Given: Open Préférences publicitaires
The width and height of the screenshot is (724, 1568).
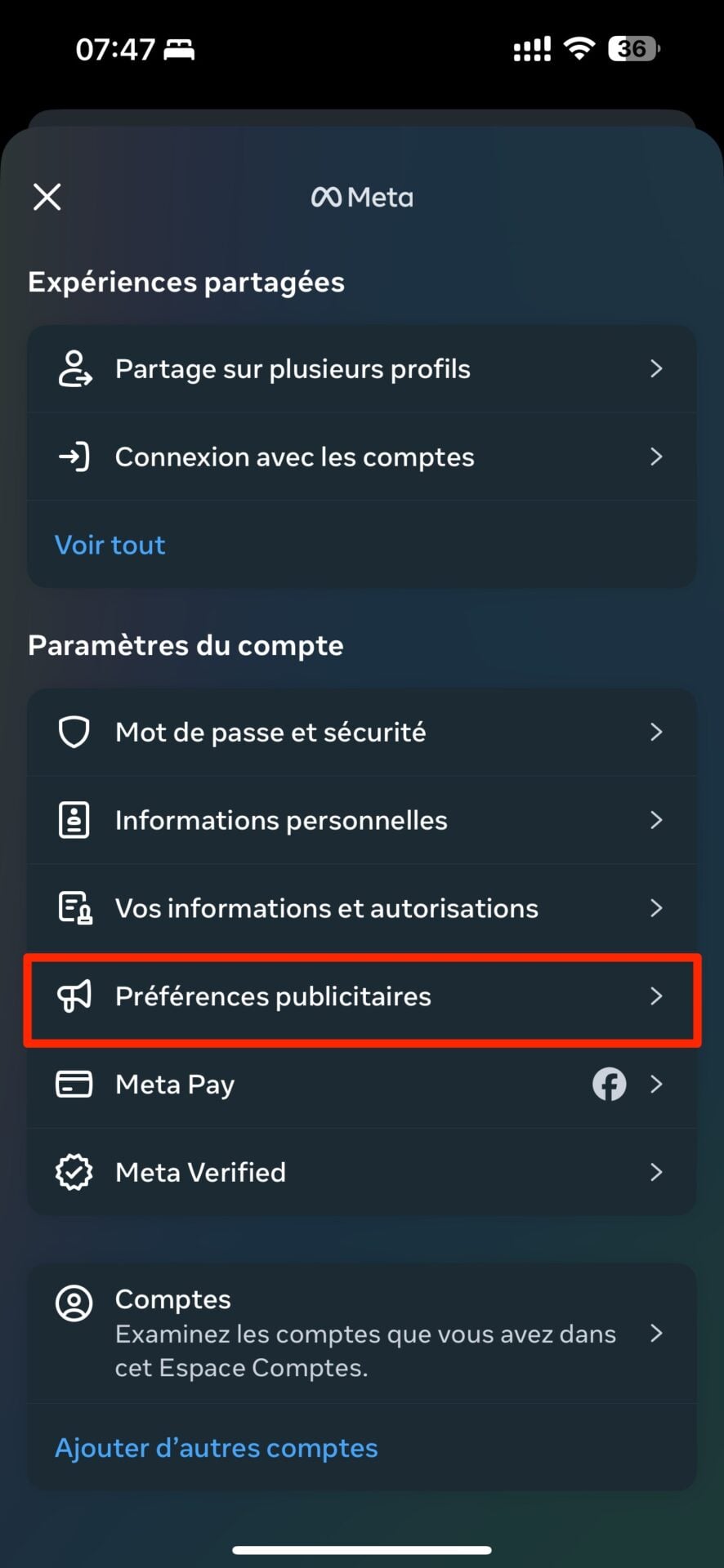Looking at the screenshot, I should pos(361,996).
